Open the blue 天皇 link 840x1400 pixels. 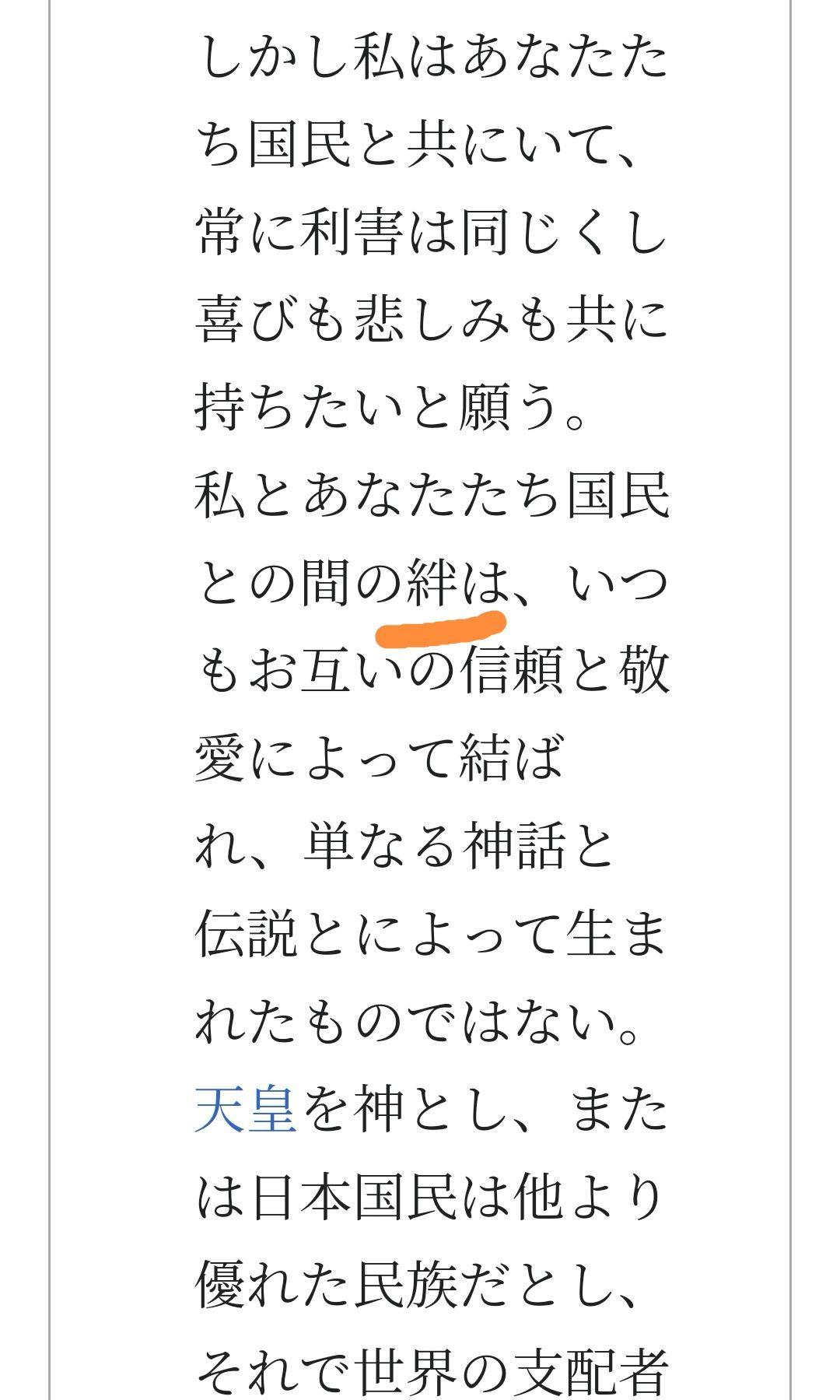tap(245, 1109)
